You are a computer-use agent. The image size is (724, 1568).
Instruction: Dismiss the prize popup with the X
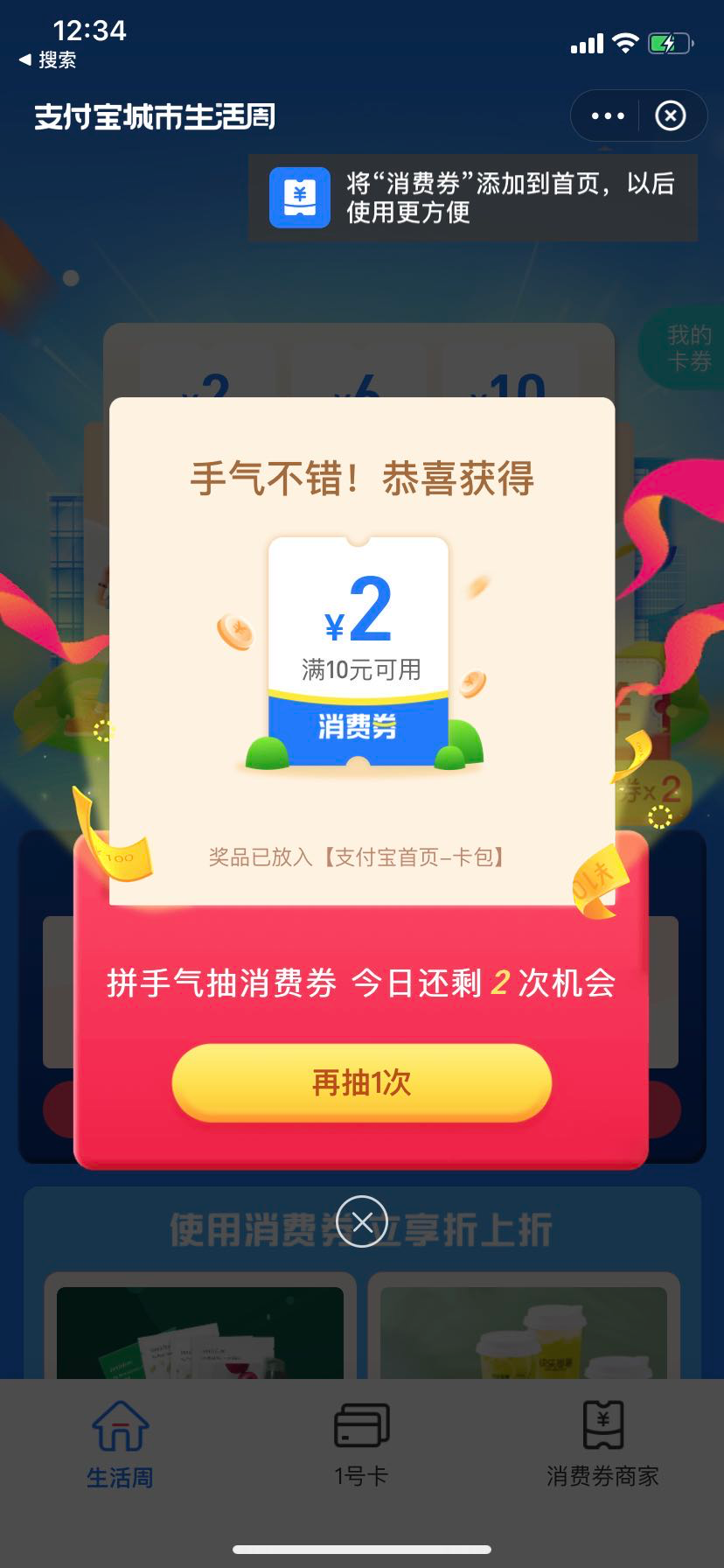(x=361, y=1221)
